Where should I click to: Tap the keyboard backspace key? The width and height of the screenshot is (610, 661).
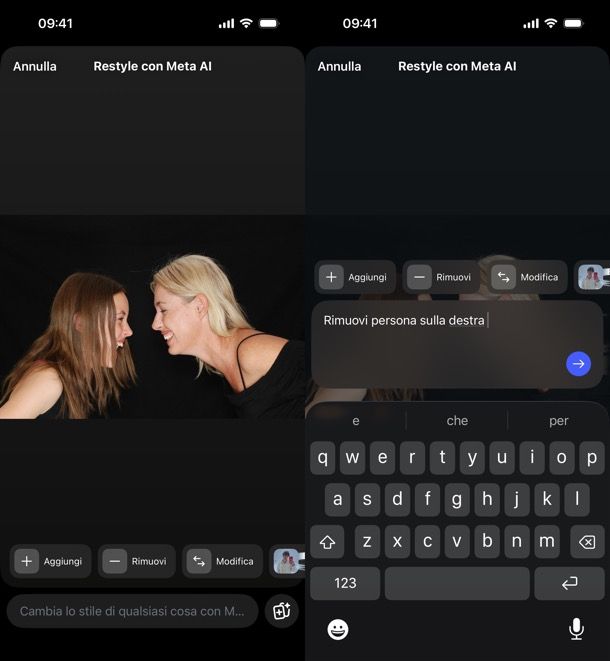click(587, 542)
